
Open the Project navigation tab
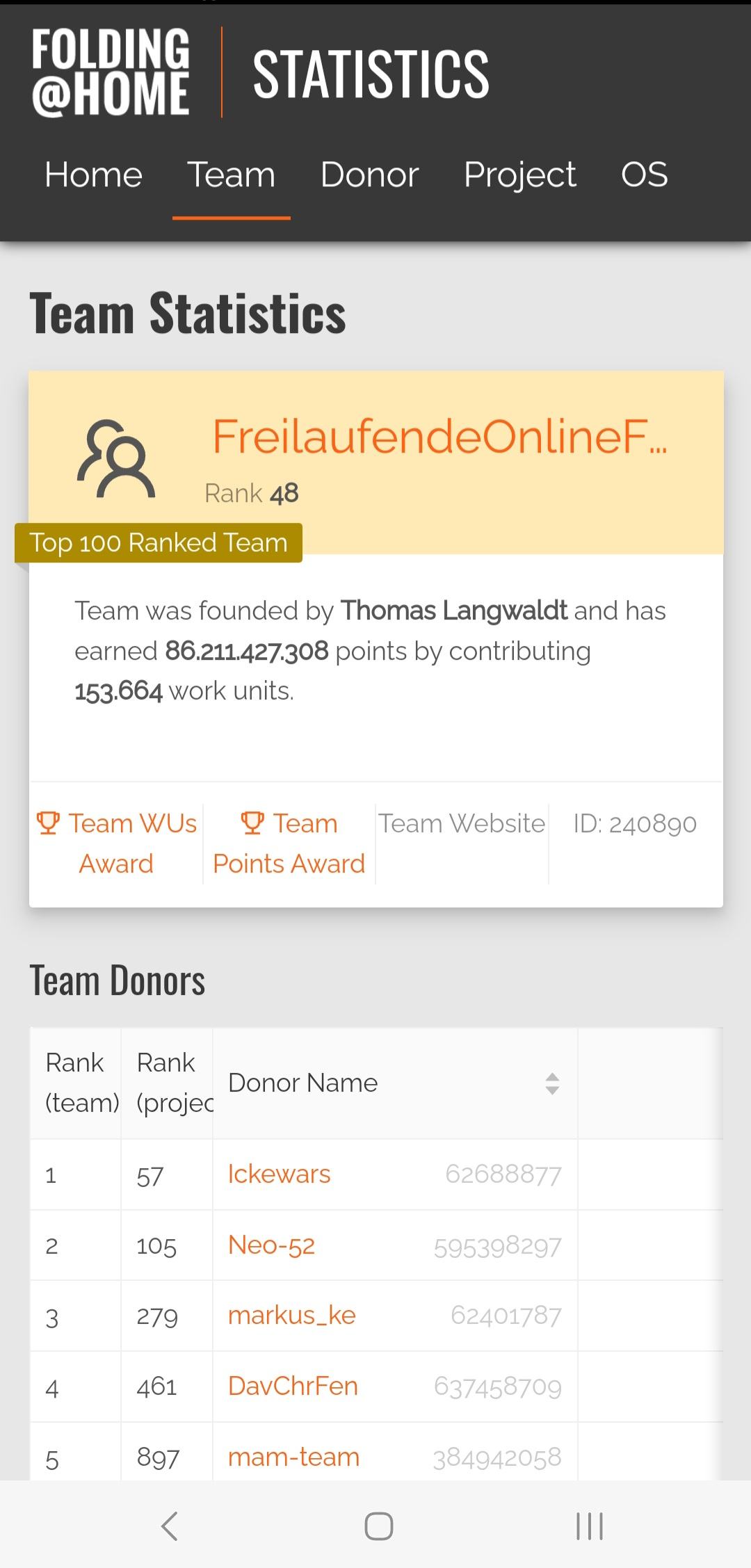(519, 175)
